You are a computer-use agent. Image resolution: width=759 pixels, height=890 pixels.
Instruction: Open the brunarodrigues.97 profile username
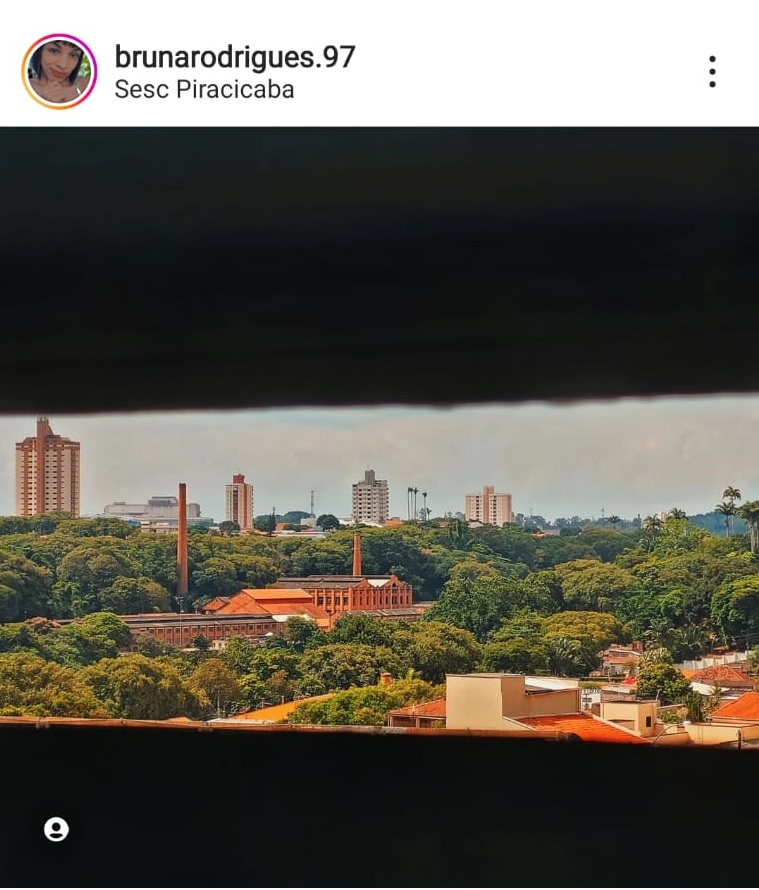point(235,57)
